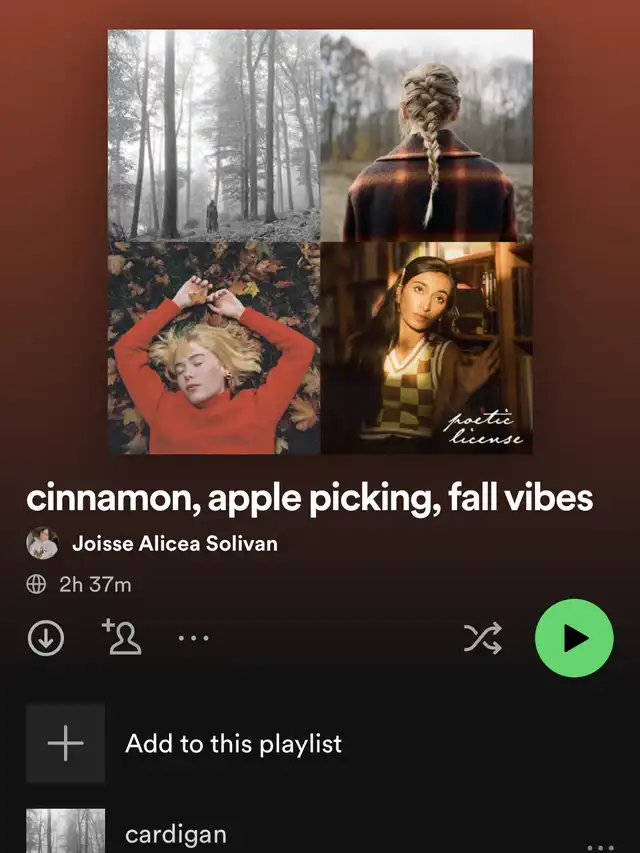Tap Add to this playlist
Screen dimensions: 640x853
(x=233, y=744)
